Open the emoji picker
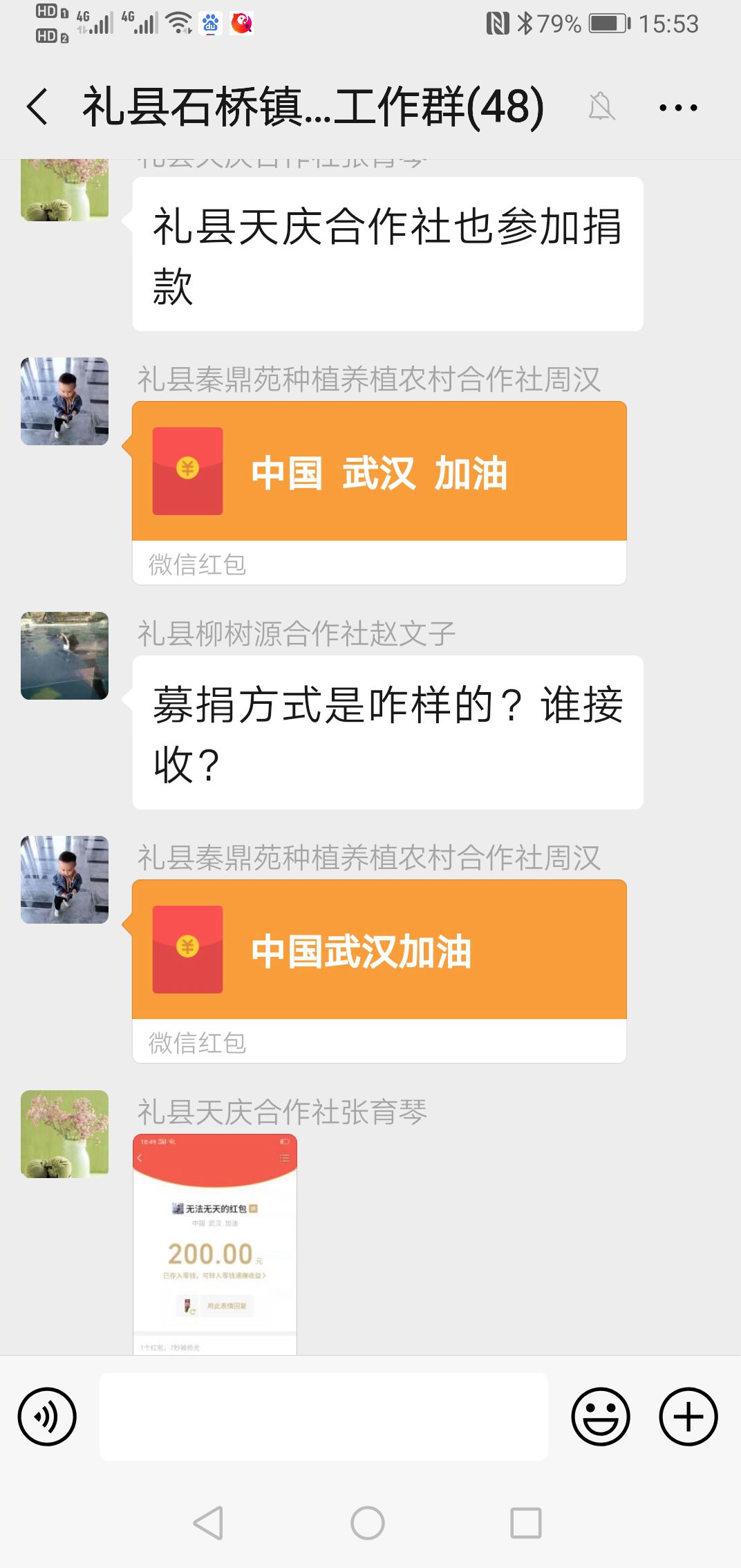Viewport: 741px width, 1568px height. (600, 1417)
